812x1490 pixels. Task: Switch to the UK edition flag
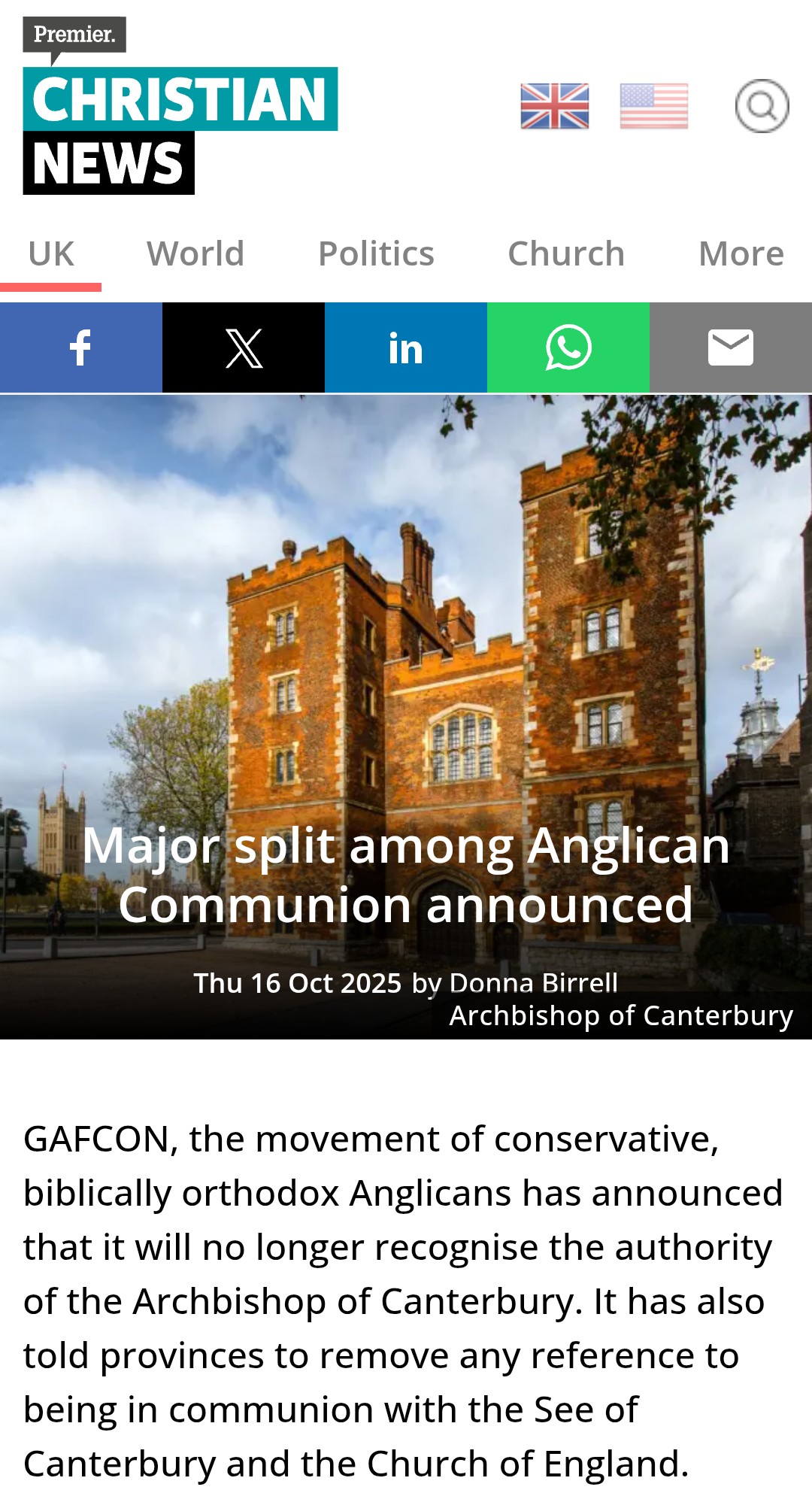click(555, 106)
